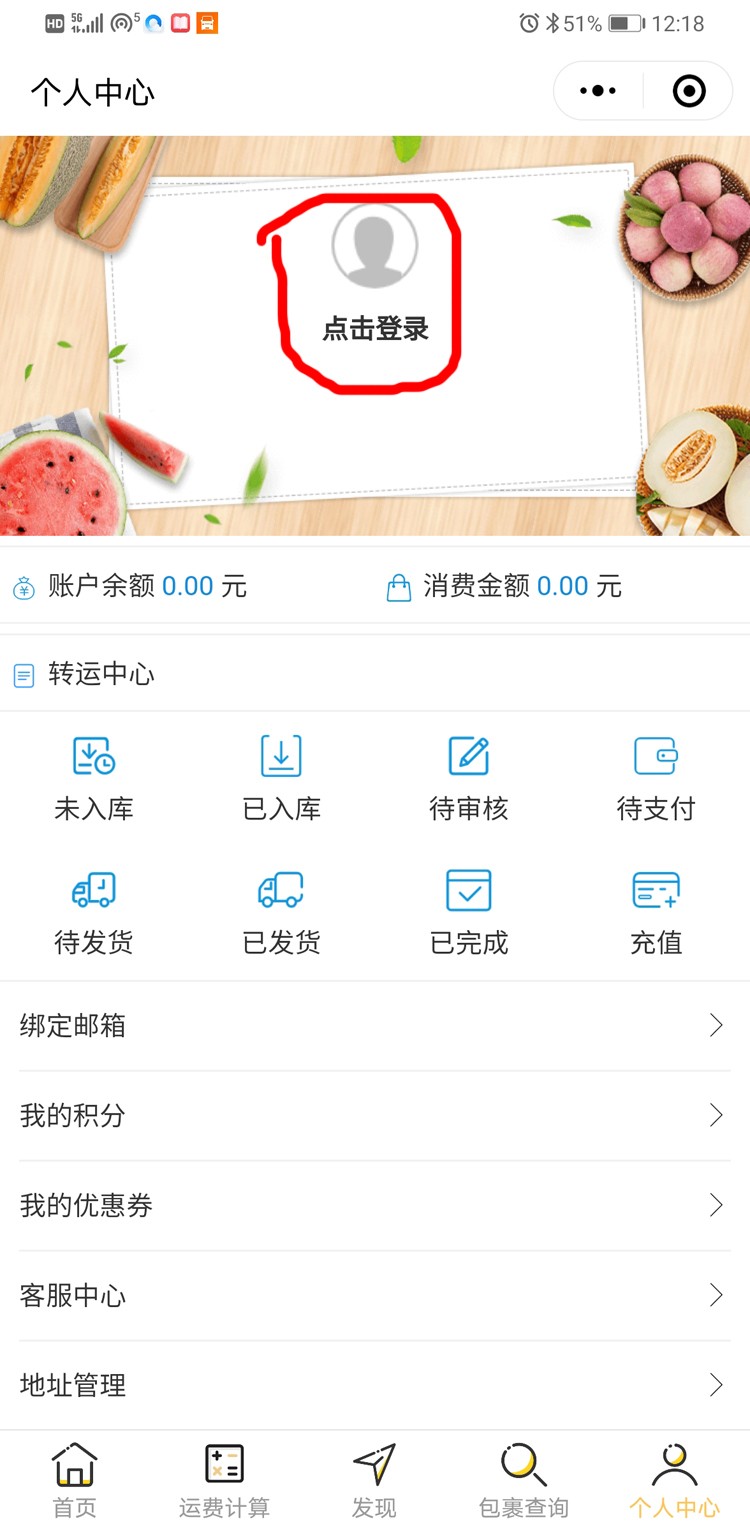Viewport: 750px width, 1531px height.
Task: Open 待发货 orders
Action: pos(94,912)
